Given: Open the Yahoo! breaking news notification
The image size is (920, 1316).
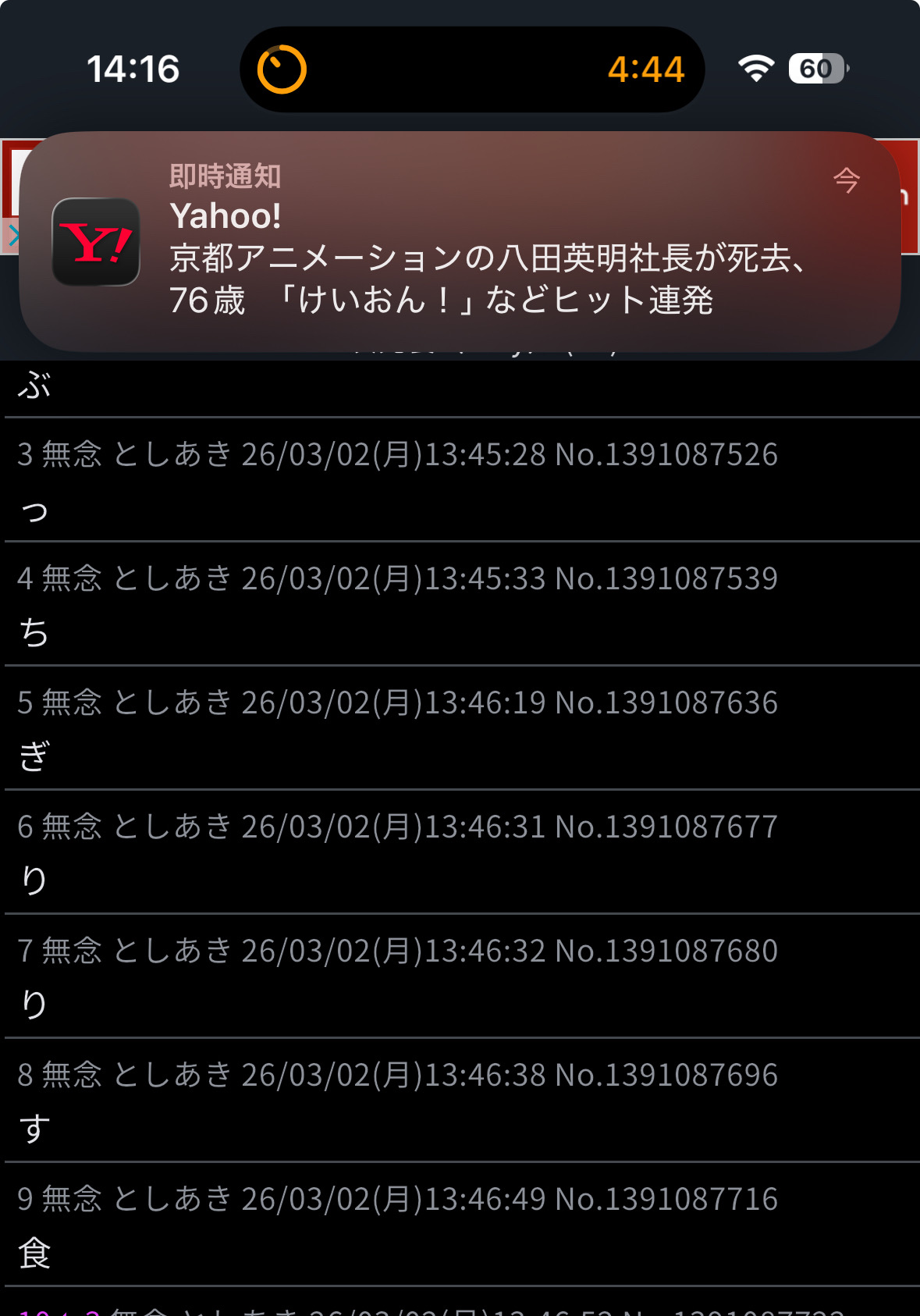Looking at the screenshot, I should [460, 242].
